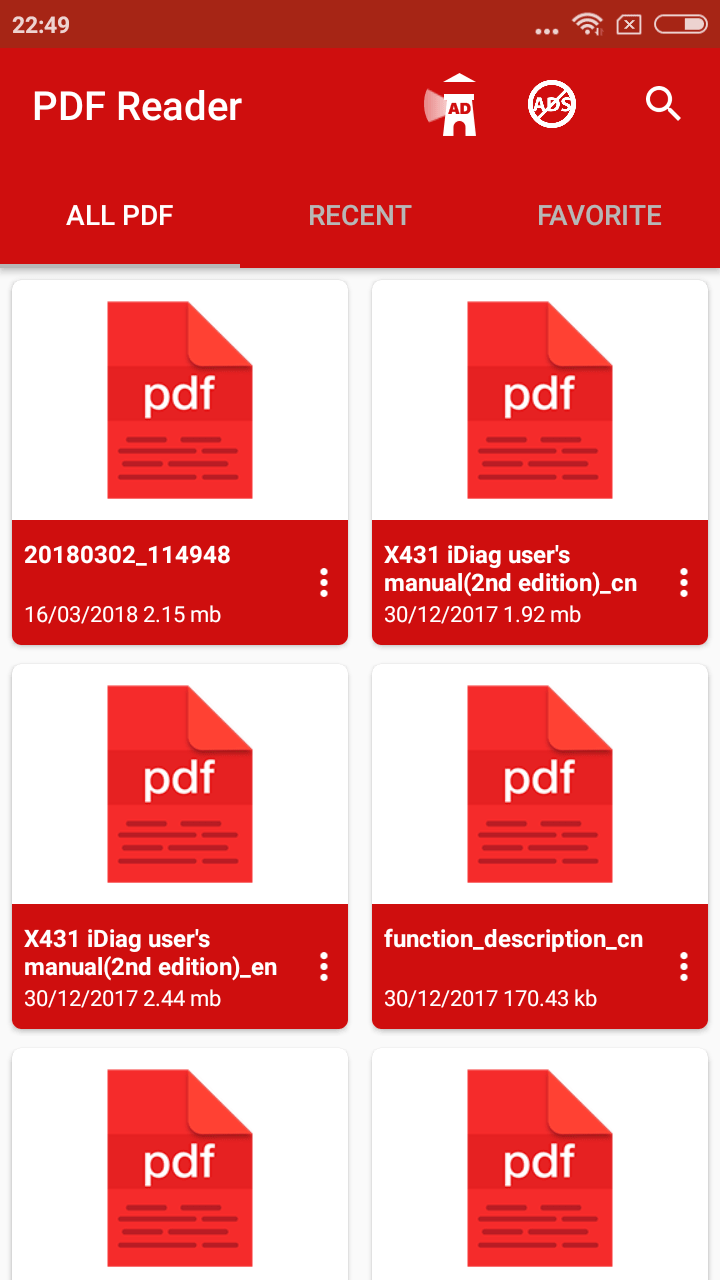Screen dimensions: 720x1280
Task: Switch to the RECENT tab
Action: point(360,216)
